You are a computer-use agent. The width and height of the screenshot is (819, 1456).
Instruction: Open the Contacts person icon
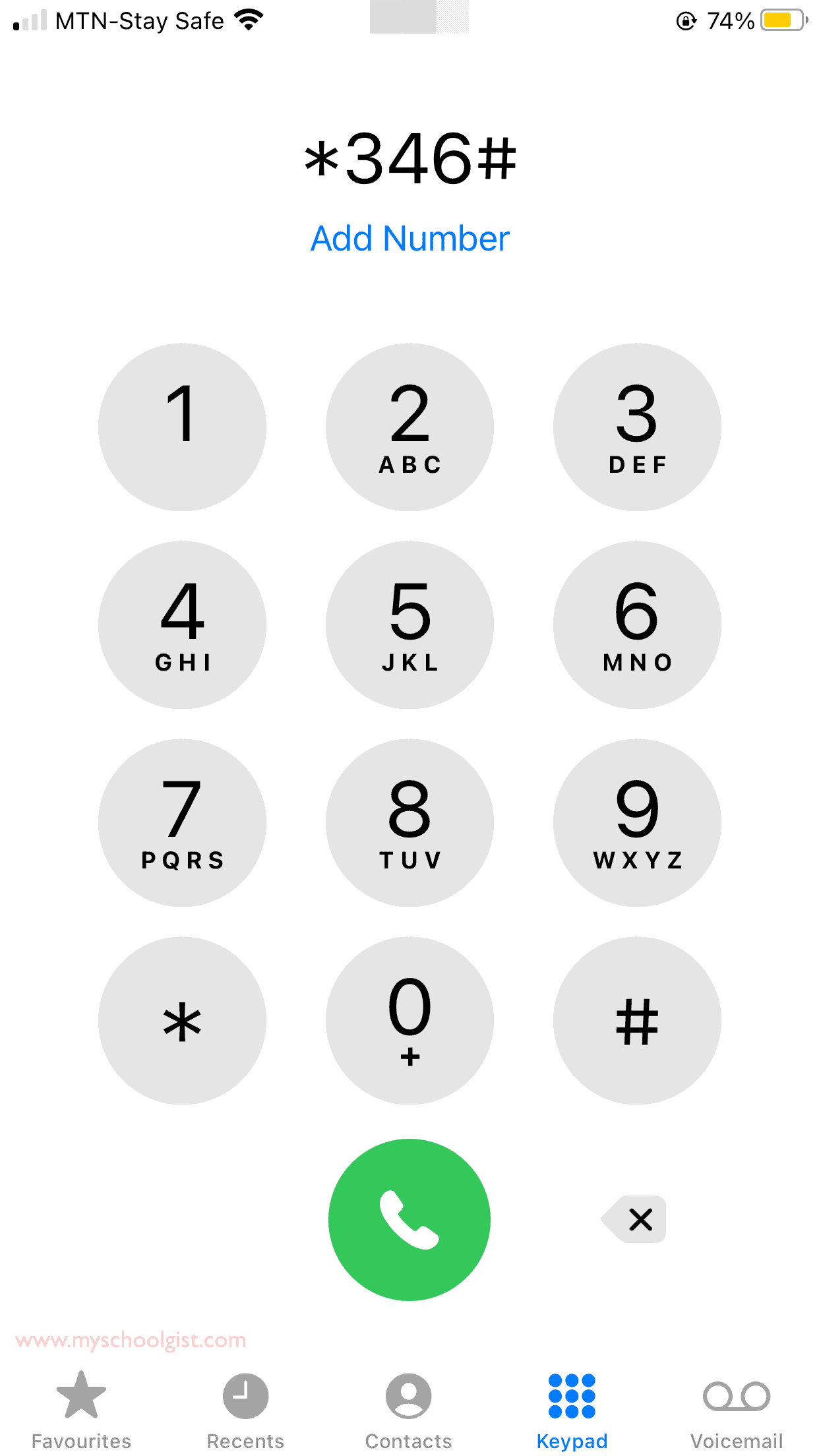pyautogui.click(x=409, y=1395)
